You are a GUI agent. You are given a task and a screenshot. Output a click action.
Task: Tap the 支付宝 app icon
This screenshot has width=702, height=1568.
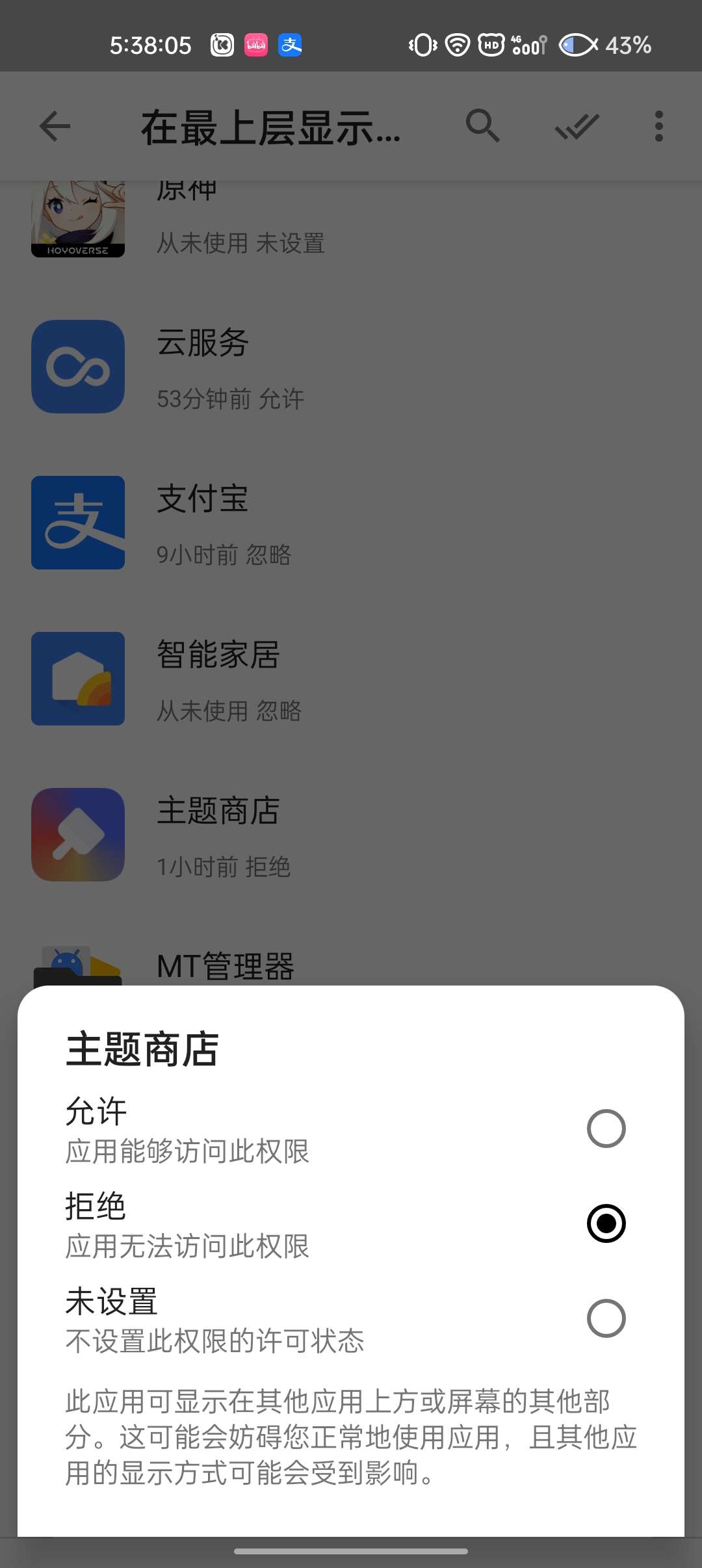(77, 522)
